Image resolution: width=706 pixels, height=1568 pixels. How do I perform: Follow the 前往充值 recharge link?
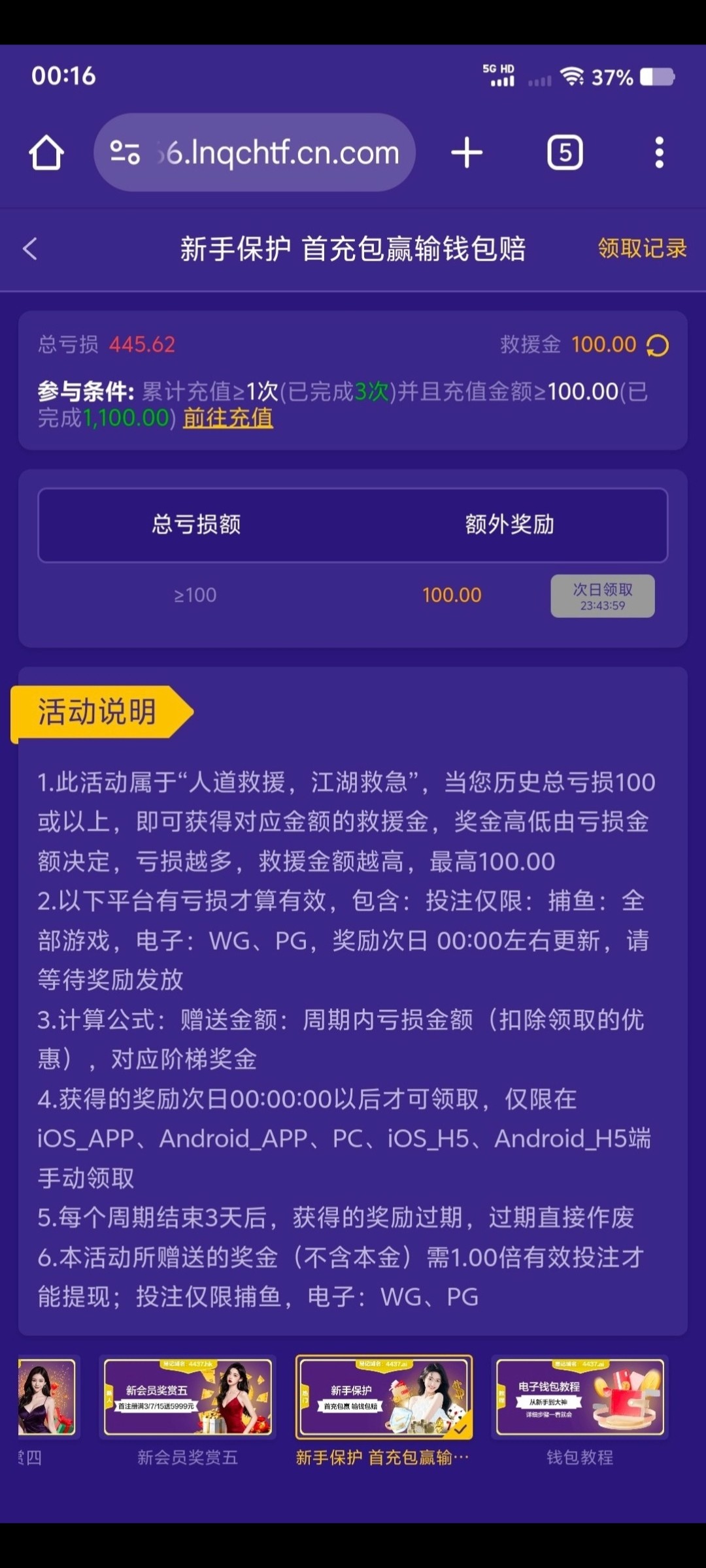(227, 417)
